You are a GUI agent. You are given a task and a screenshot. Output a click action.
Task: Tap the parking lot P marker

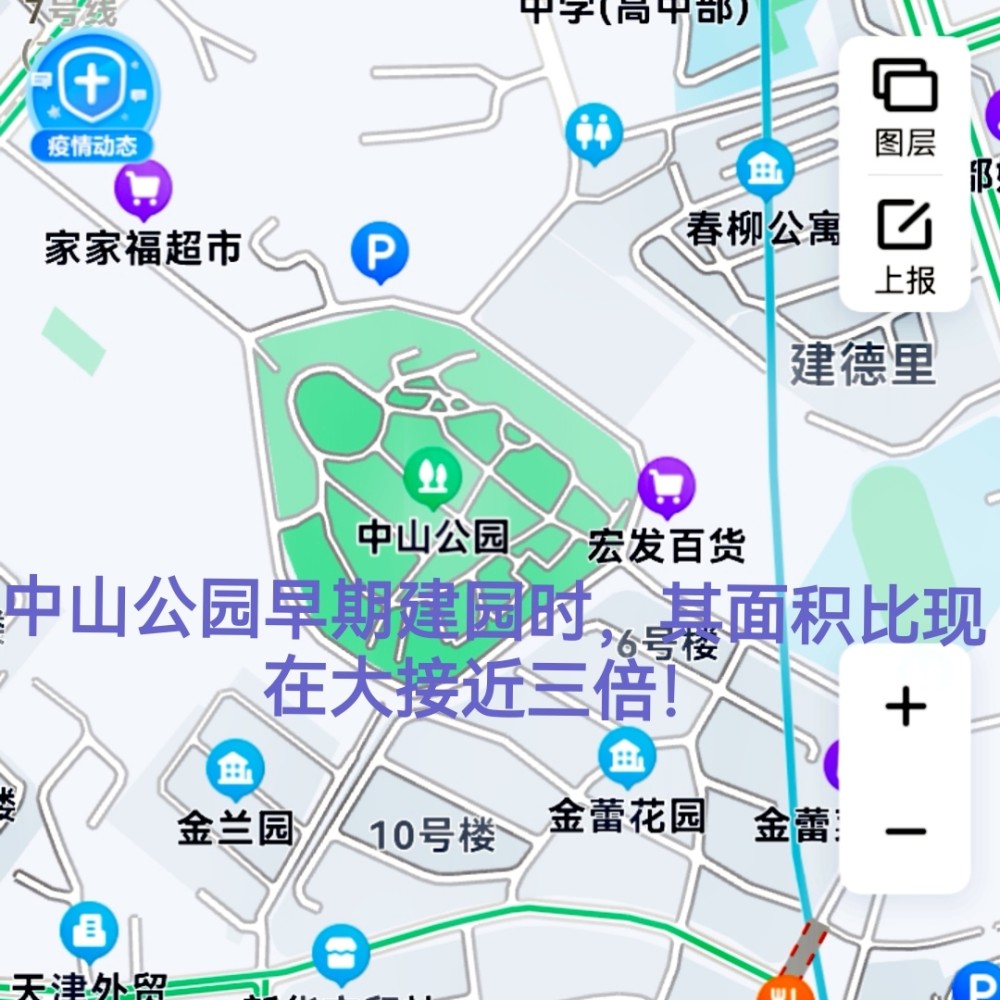coord(380,251)
